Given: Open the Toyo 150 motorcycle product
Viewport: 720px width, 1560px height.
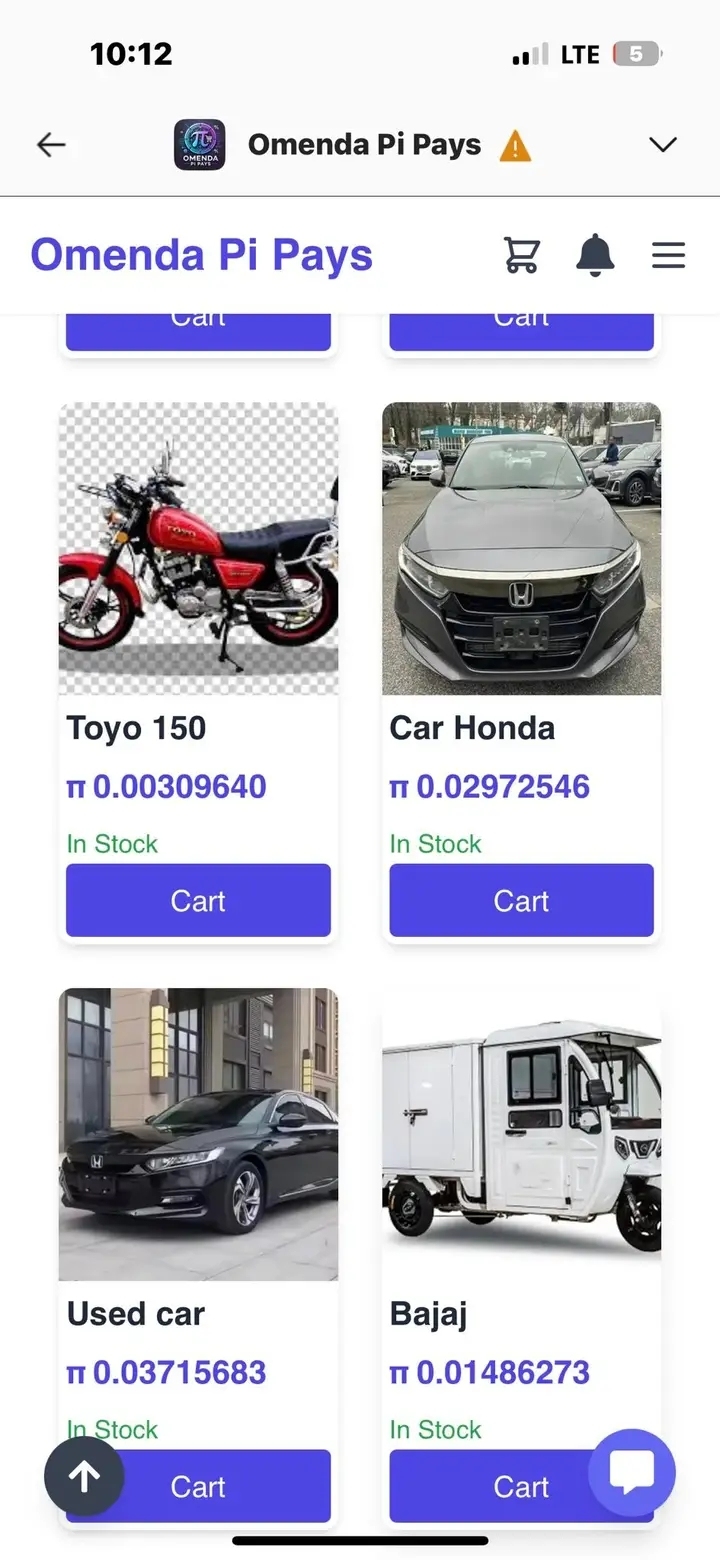Looking at the screenshot, I should 198,548.
